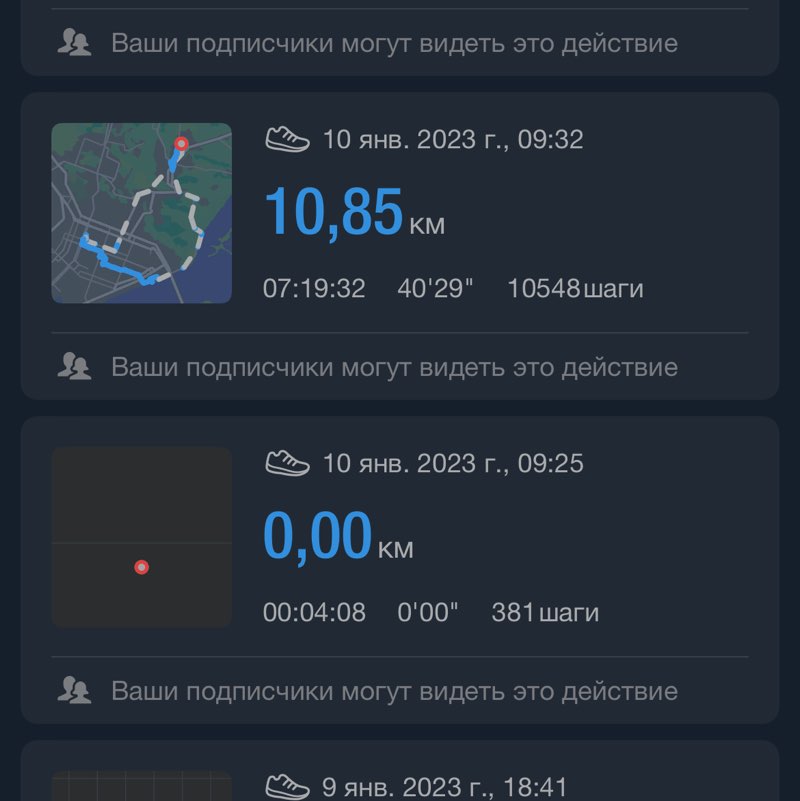This screenshot has height=801, width=800.
Task: Click the shoe icon next to the 09:25 activity
Action: coord(287,463)
